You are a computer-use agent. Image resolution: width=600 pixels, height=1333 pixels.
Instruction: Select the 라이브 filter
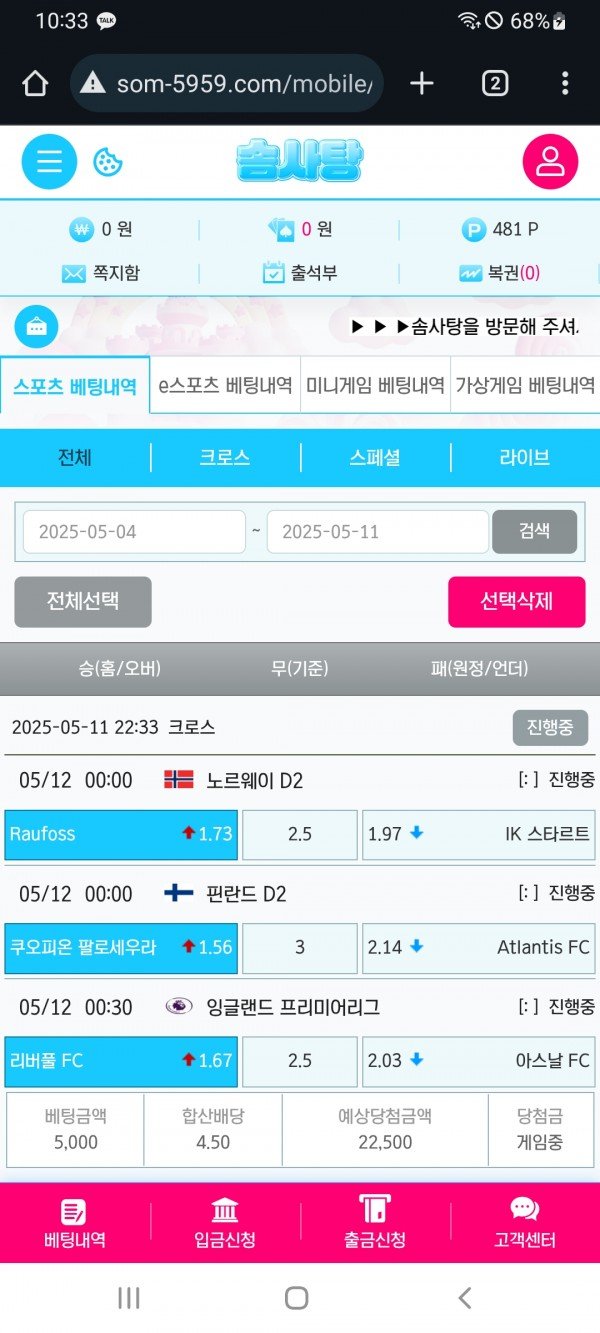tap(525, 458)
